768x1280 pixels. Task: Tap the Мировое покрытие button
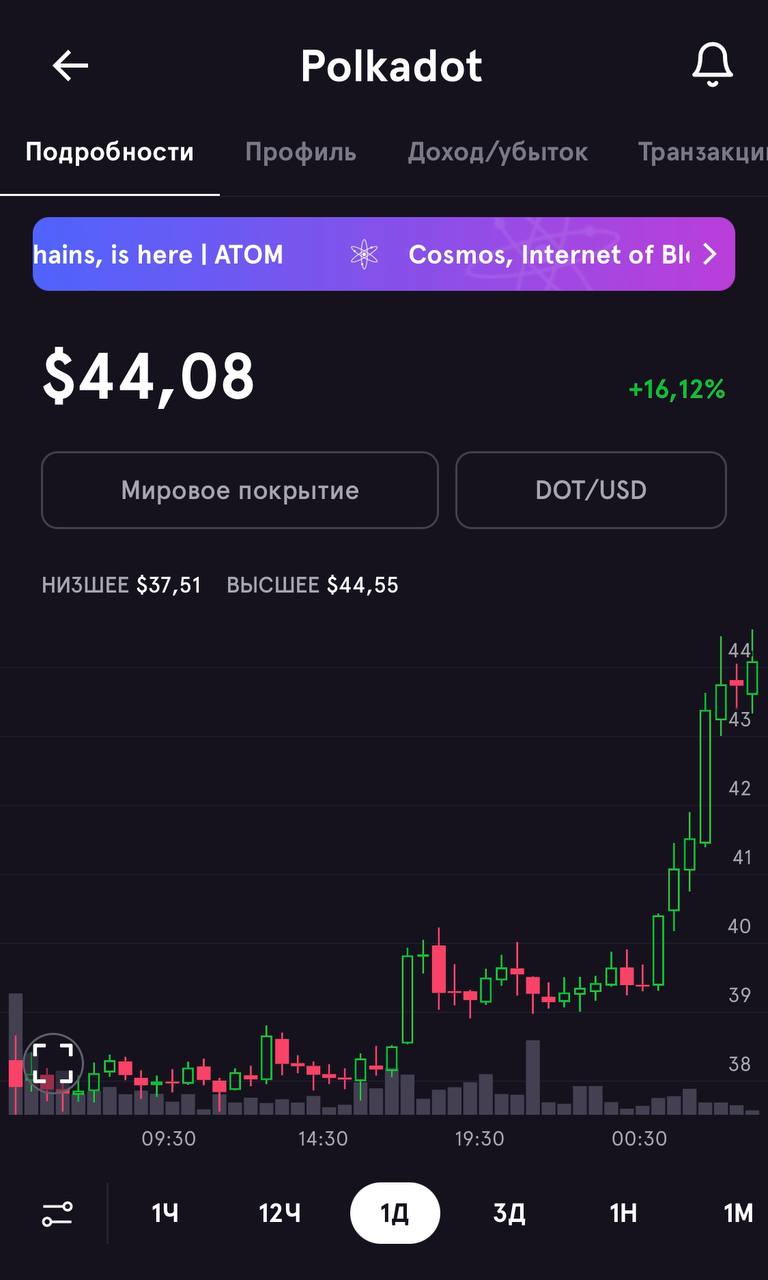240,490
